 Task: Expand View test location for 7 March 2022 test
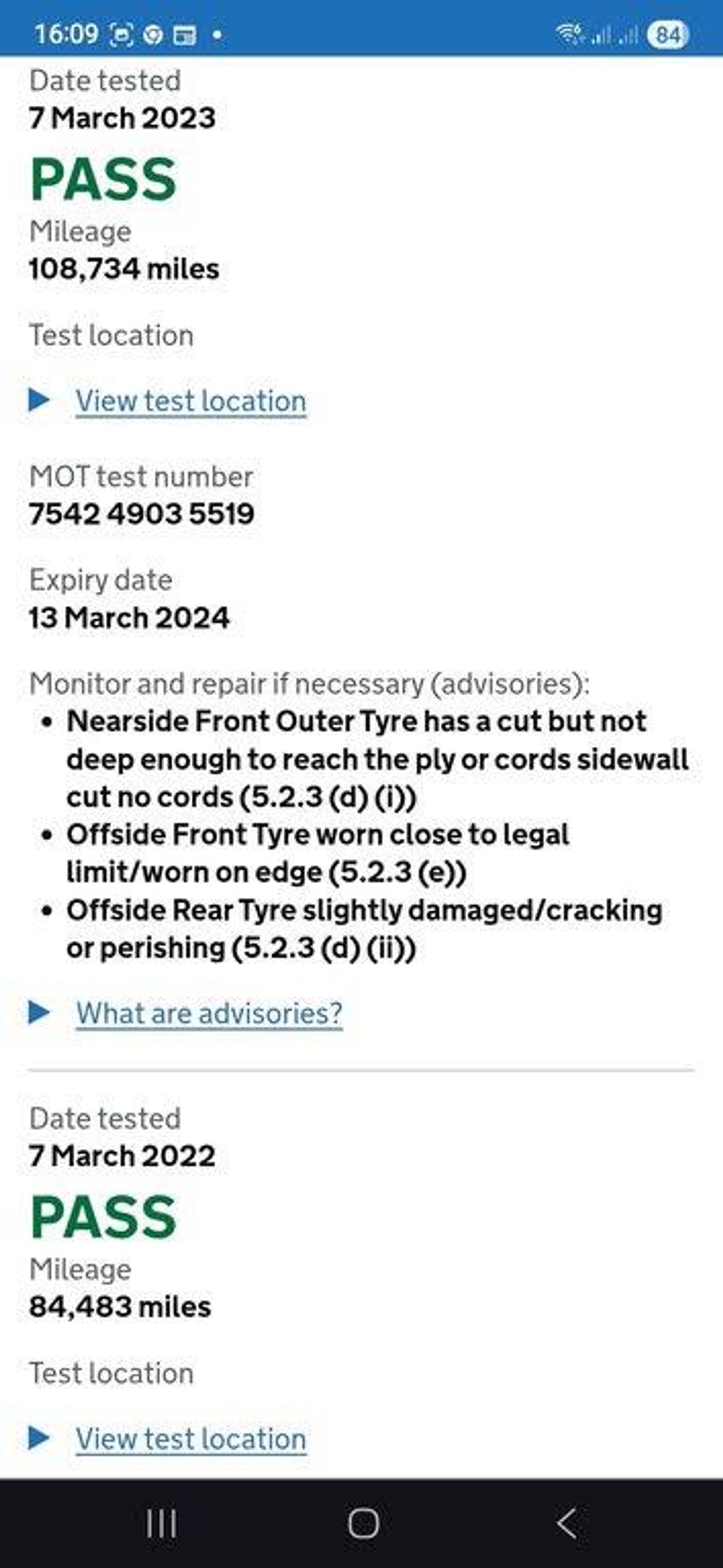(x=190, y=1440)
